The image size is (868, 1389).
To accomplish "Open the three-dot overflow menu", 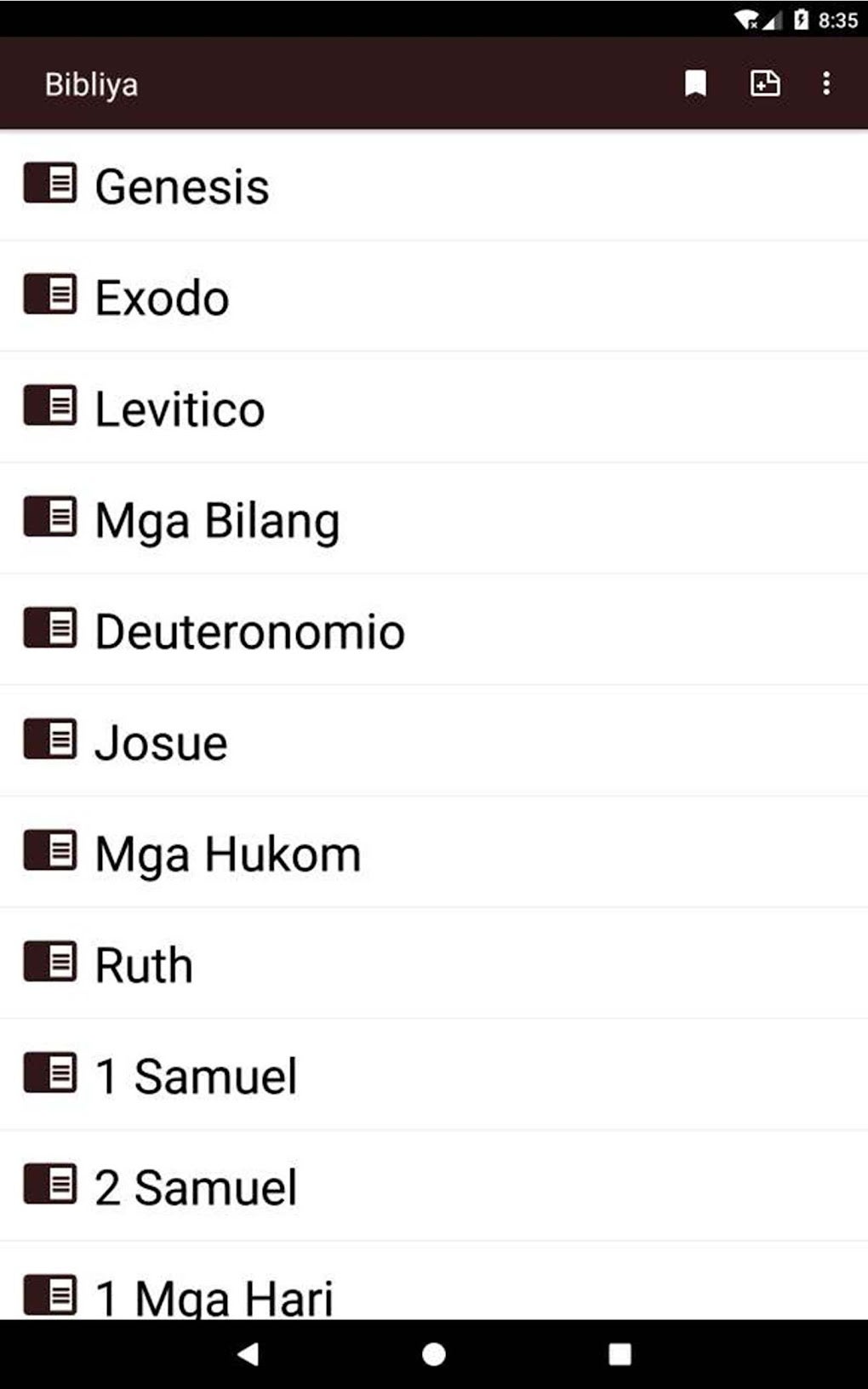I will [x=825, y=83].
